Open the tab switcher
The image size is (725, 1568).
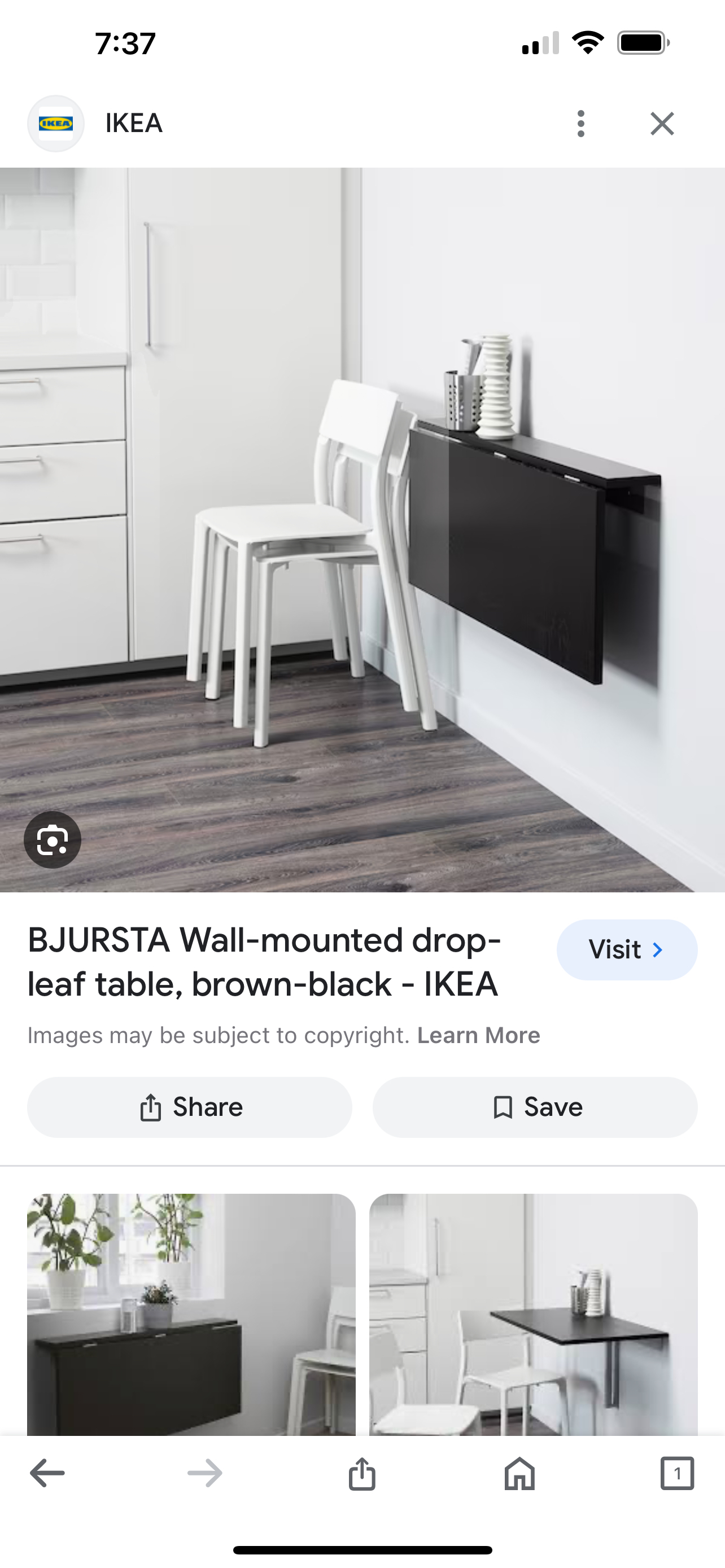click(x=677, y=1474)
